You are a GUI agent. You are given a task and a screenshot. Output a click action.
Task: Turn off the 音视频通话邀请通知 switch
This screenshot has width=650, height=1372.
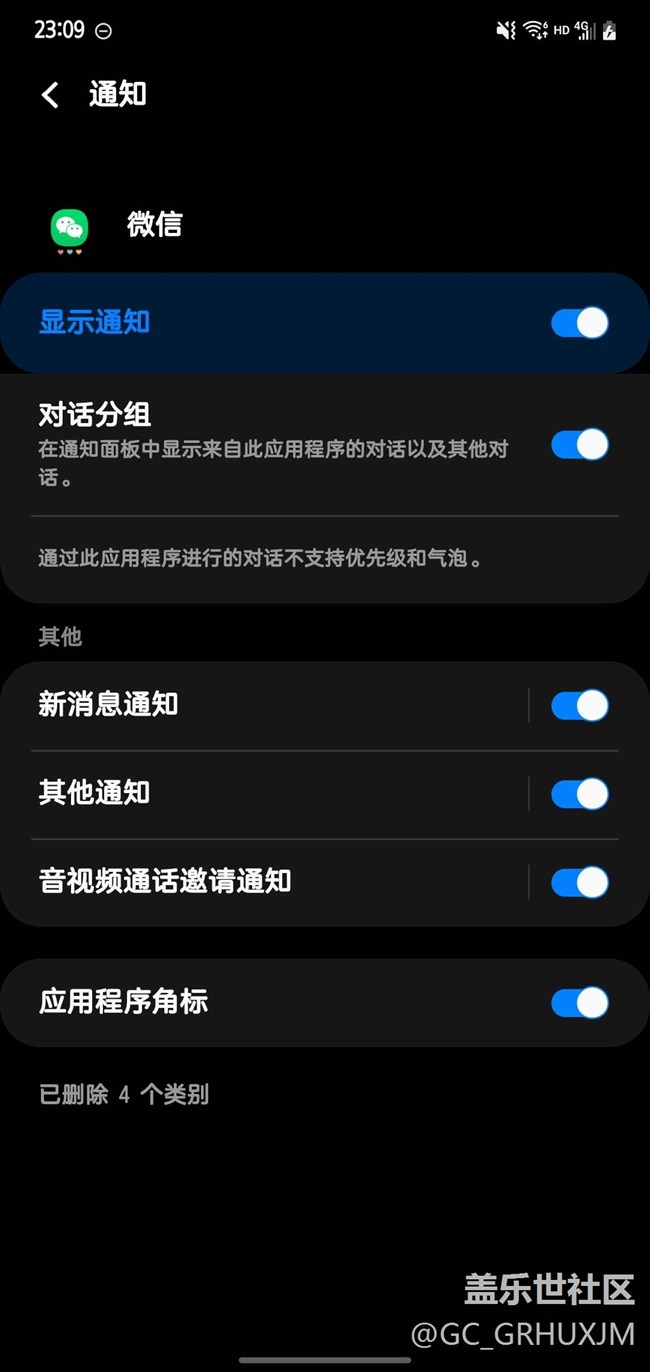click(579, 882)
